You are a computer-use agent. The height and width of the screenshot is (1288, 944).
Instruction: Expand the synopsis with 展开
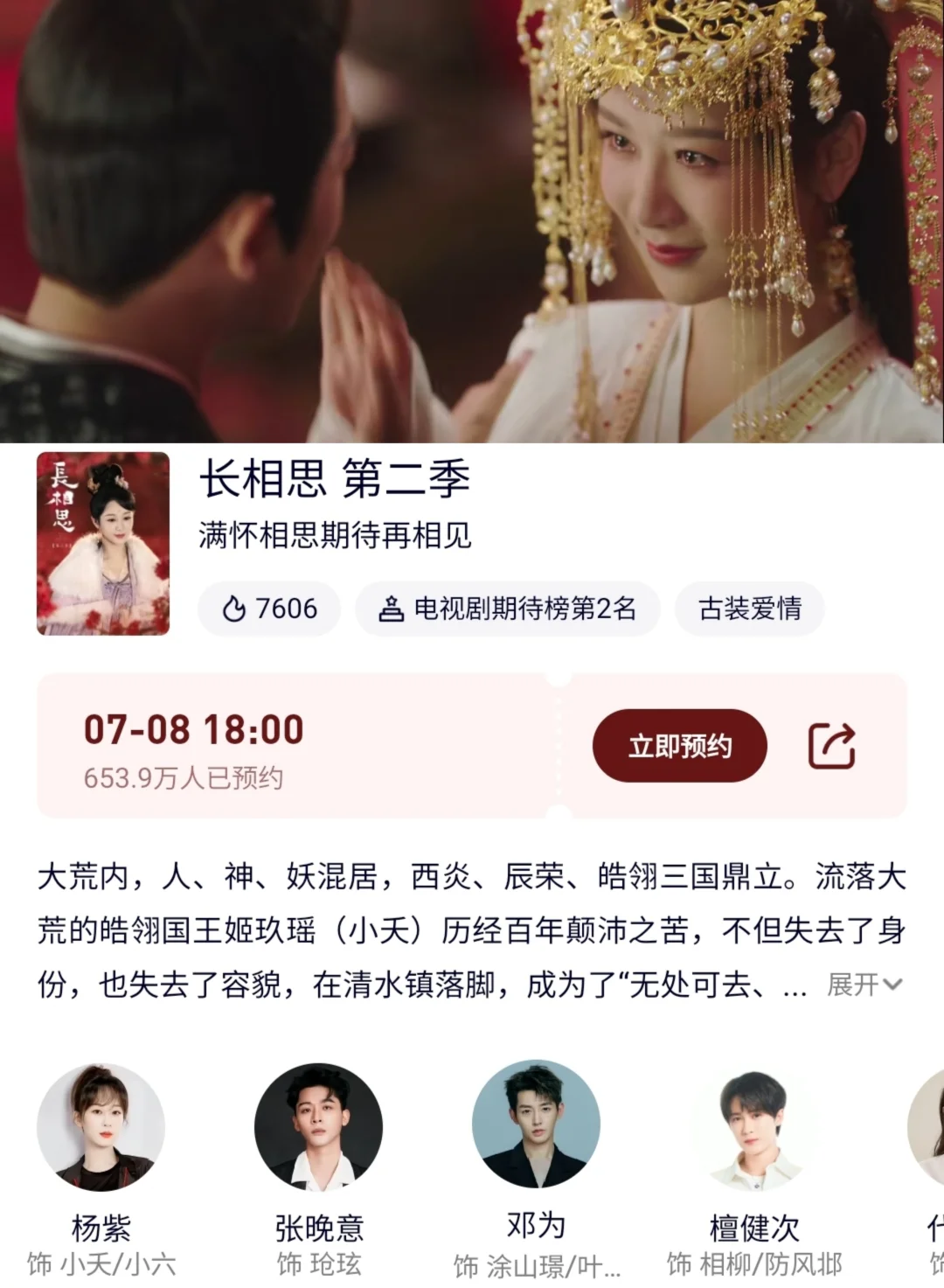click(x=856, y=986)
